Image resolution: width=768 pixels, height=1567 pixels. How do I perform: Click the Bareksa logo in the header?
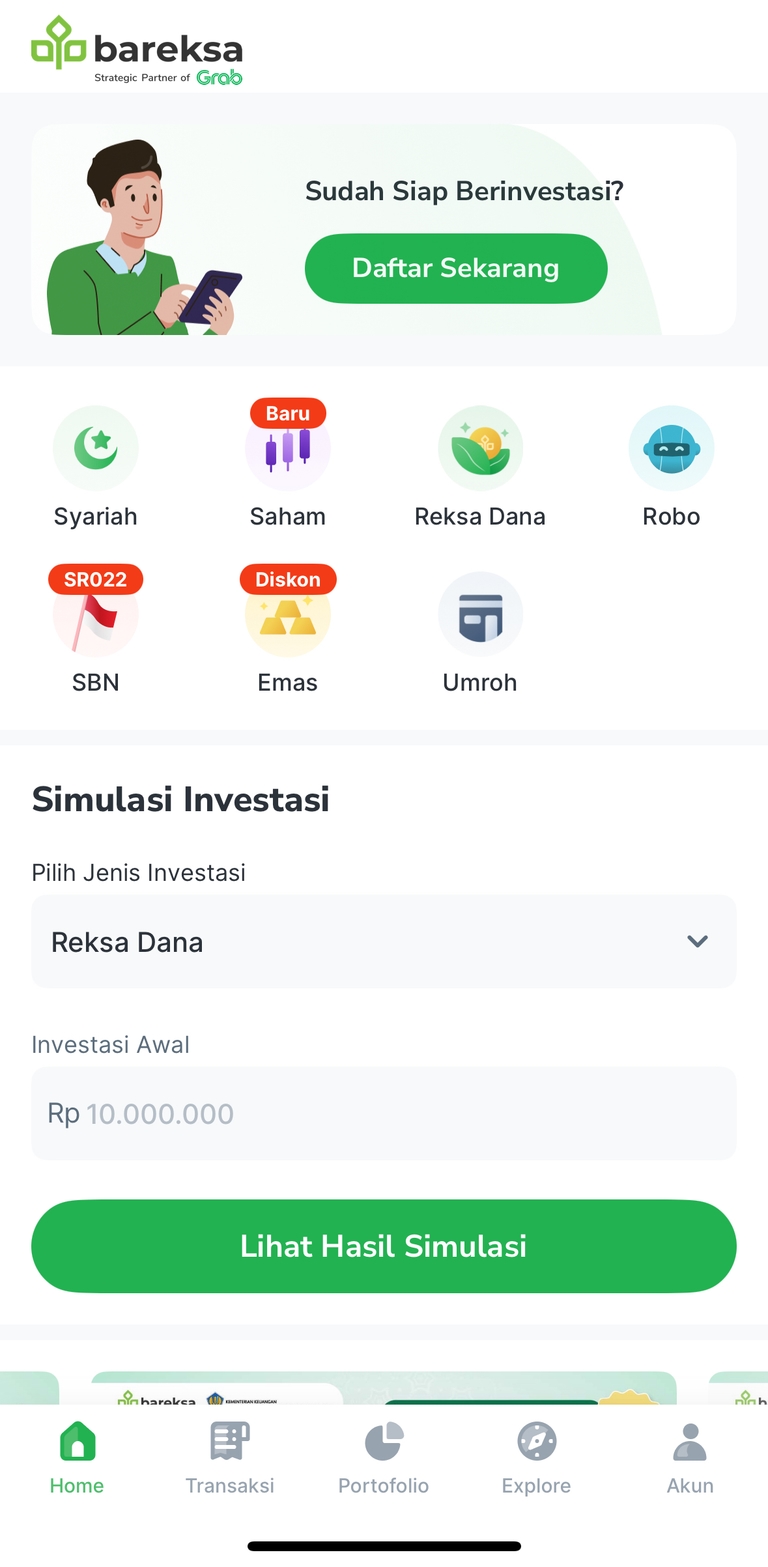[x=138, y=47]
